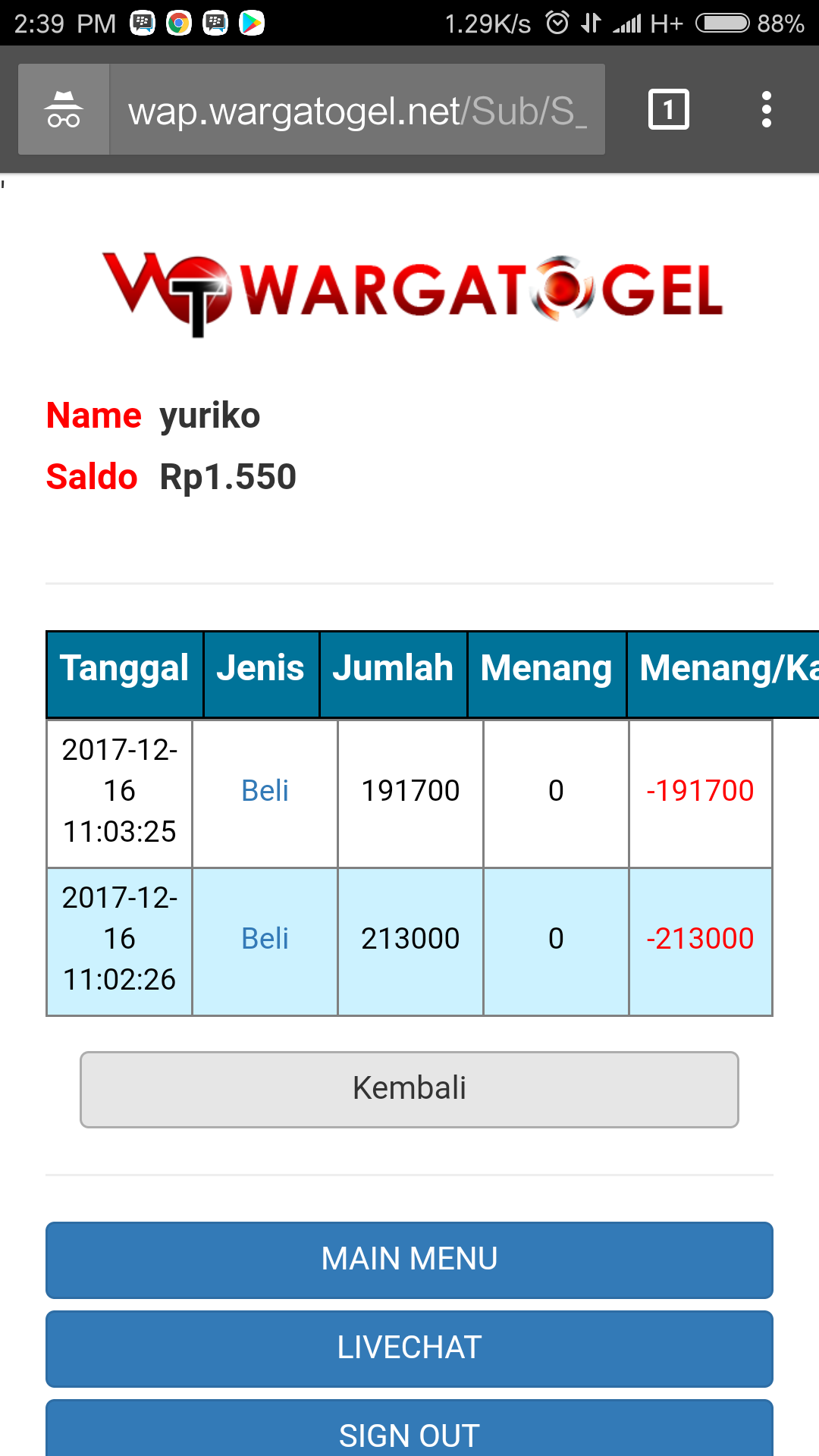Open the MAIN MENU

409,1260
